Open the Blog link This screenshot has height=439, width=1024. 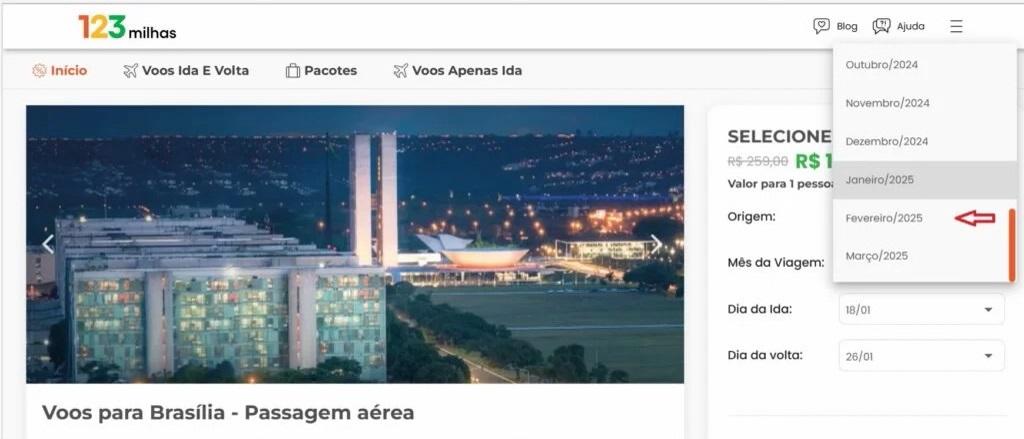pos(835,27)
